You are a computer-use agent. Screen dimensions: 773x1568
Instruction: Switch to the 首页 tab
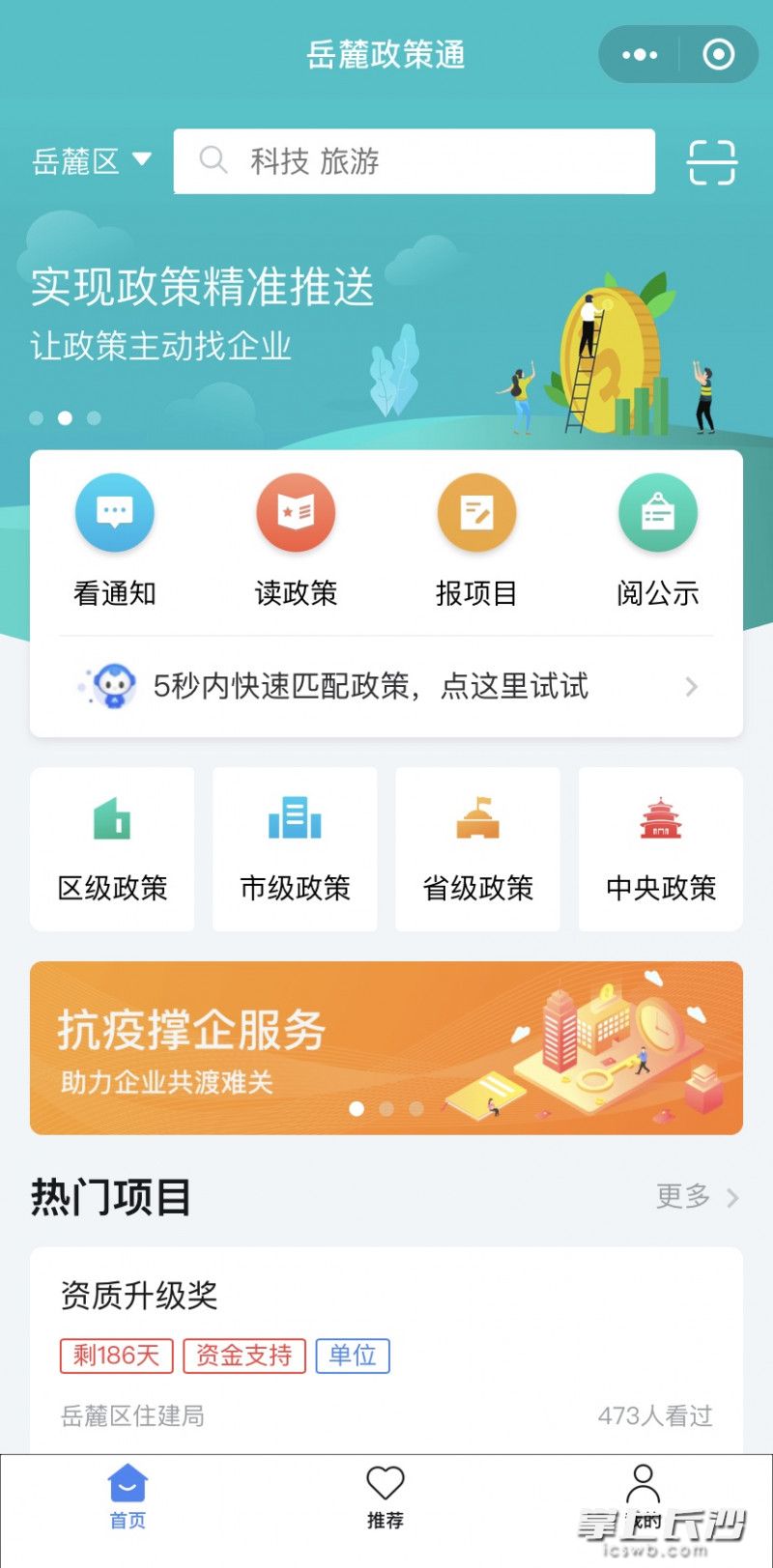(128, 1497)
